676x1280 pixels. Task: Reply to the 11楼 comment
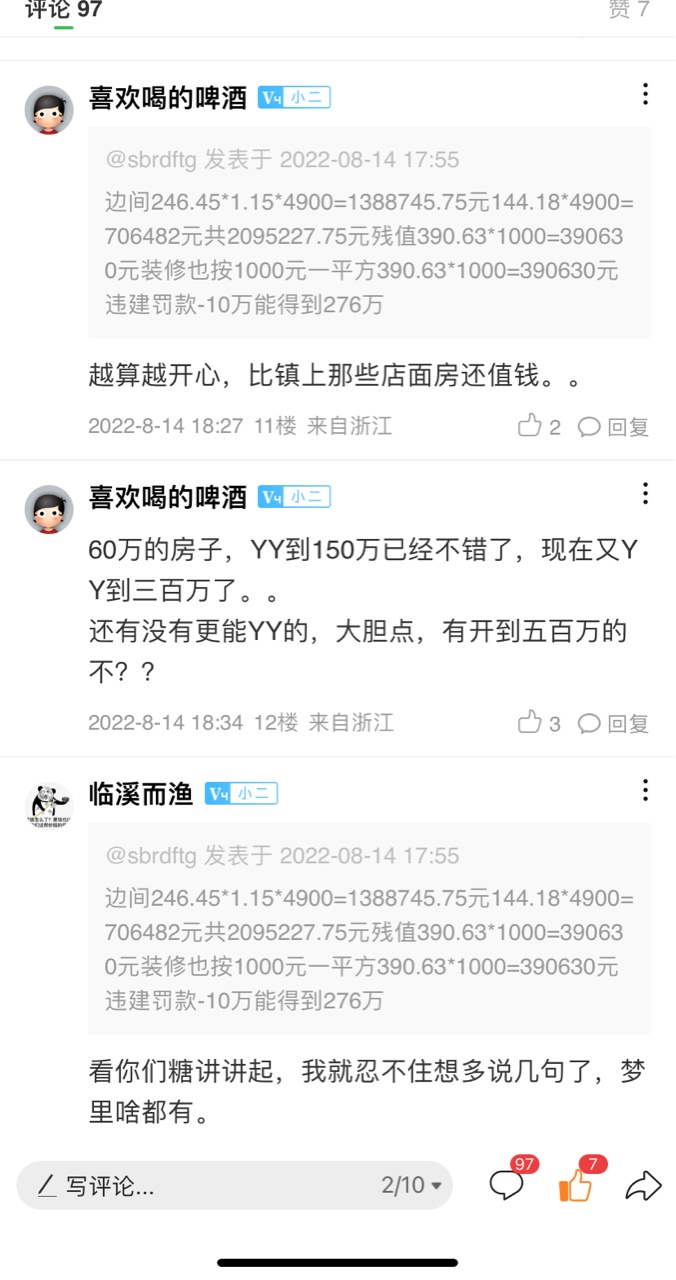614,426
